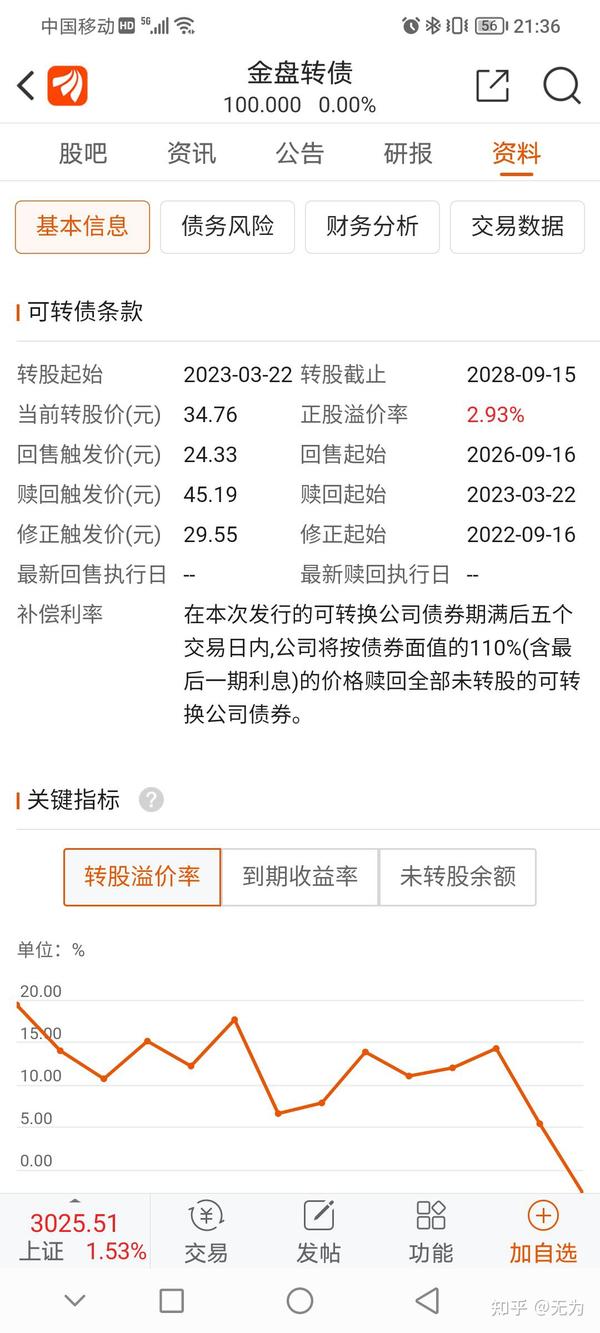
Task: Tap the help icon beside 关键指标
Action: (x=151, y=800)
